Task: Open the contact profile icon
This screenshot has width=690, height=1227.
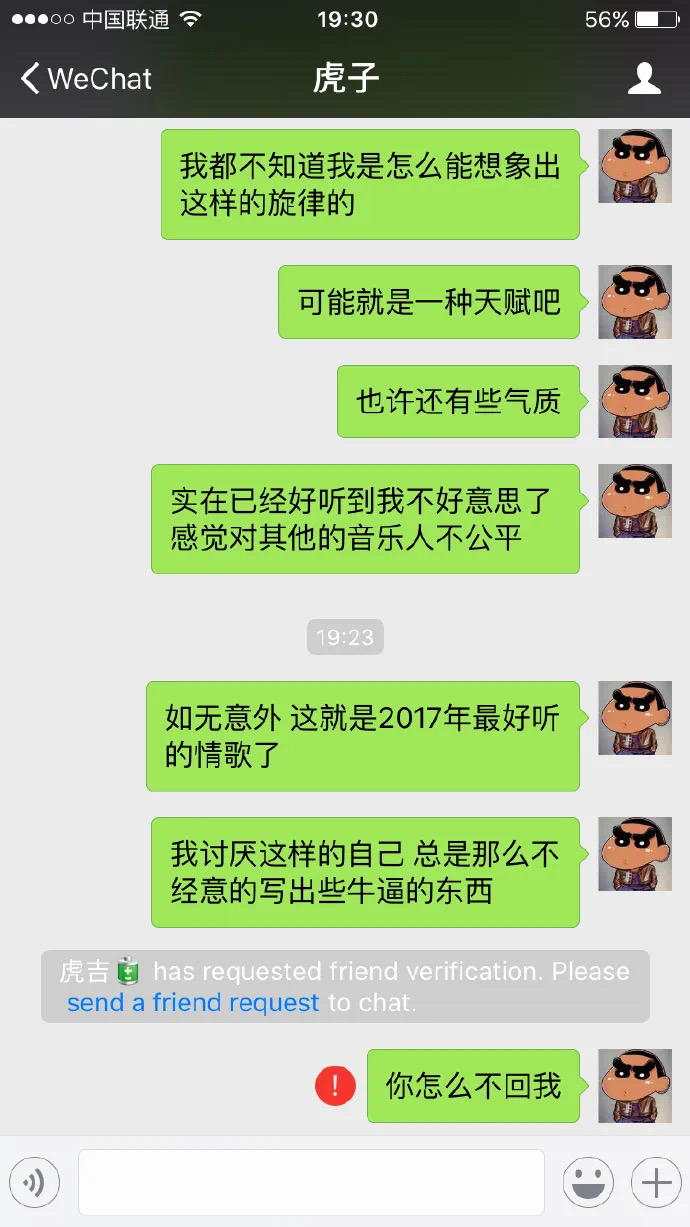Action: 644,79
